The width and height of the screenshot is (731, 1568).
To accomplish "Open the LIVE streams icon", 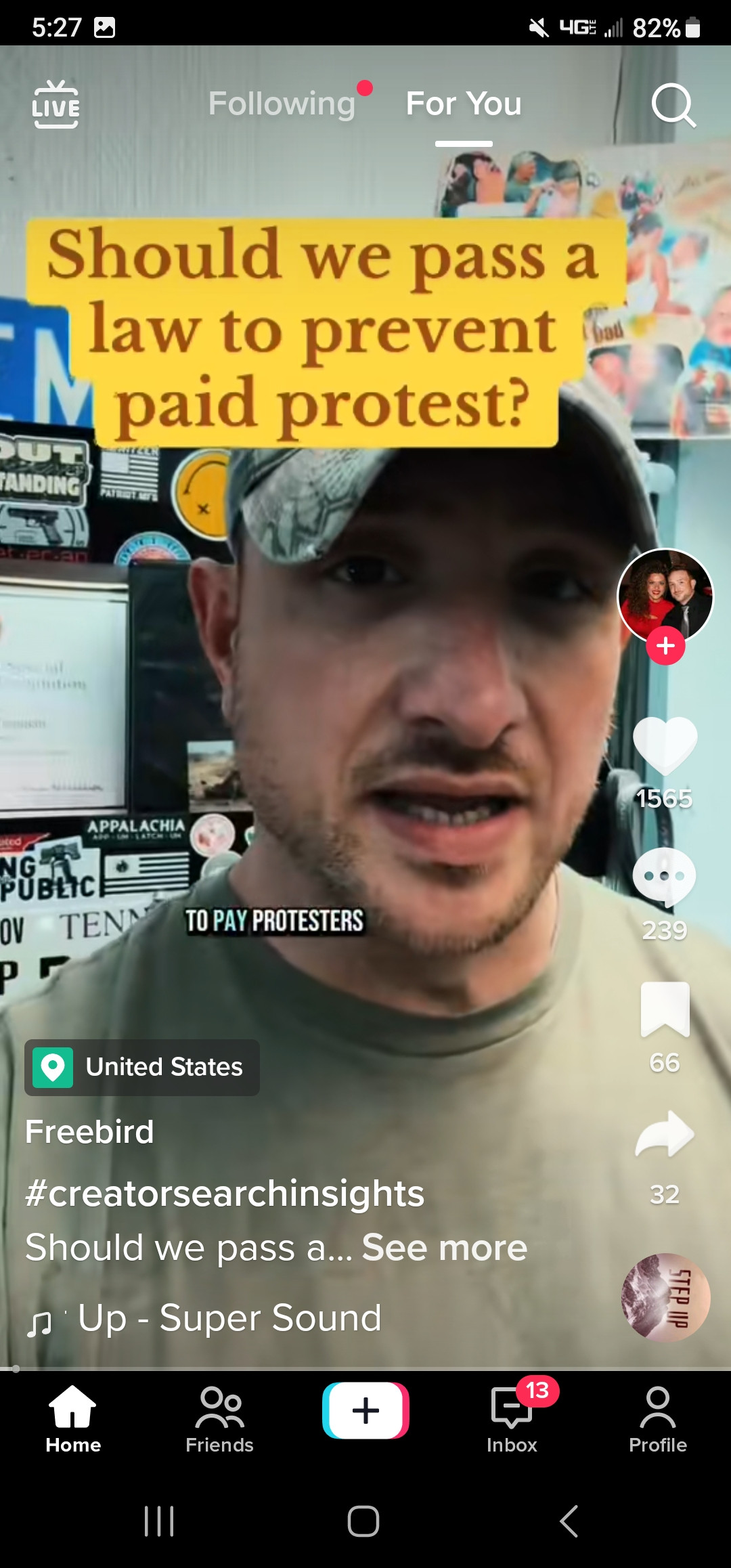I will [x=56, y=104].
